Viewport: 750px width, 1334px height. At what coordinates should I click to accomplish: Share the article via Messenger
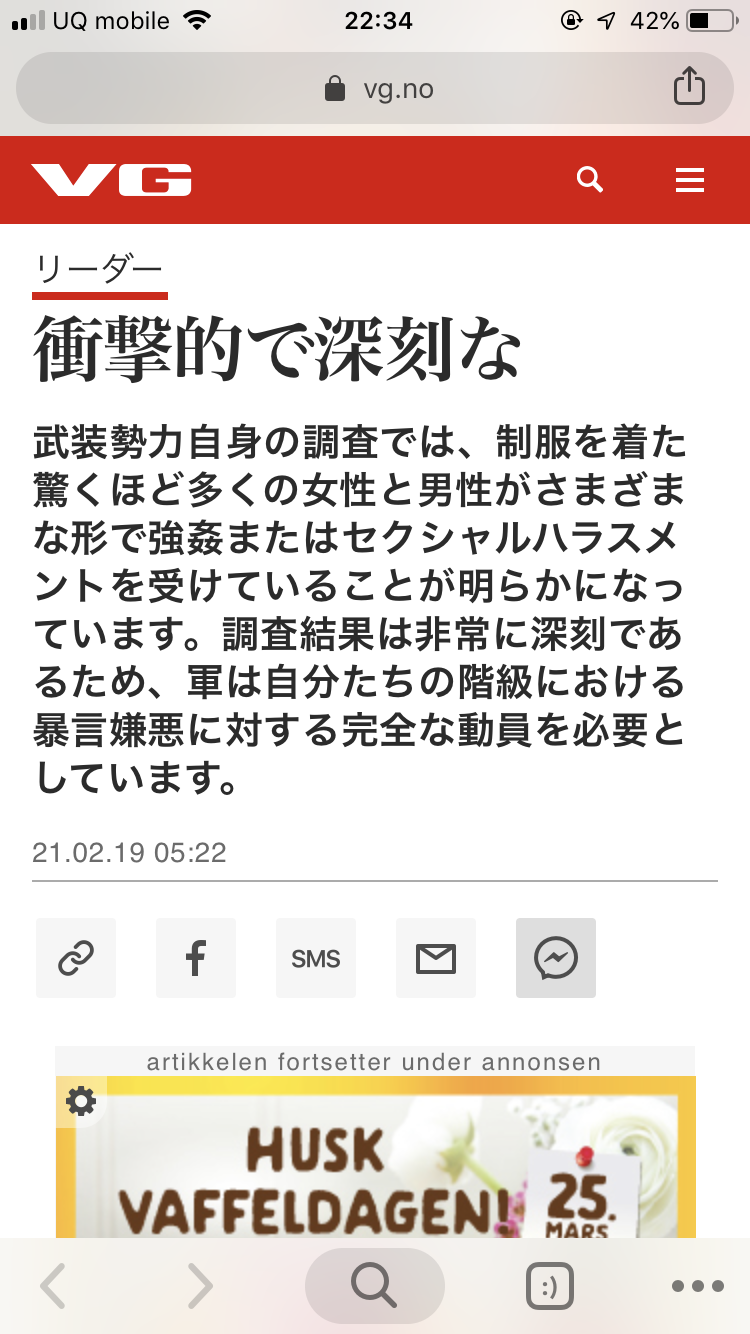click(556, 958)
